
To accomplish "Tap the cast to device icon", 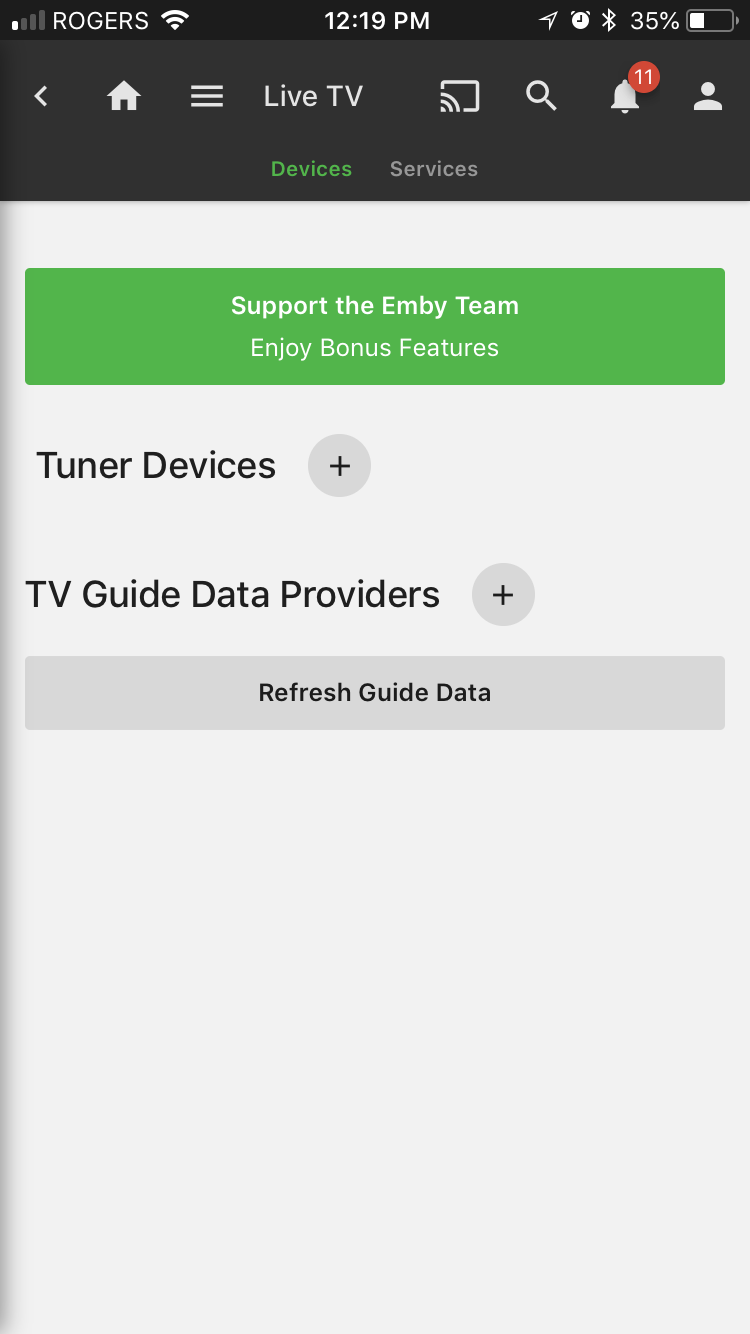I will pos(460,96).
